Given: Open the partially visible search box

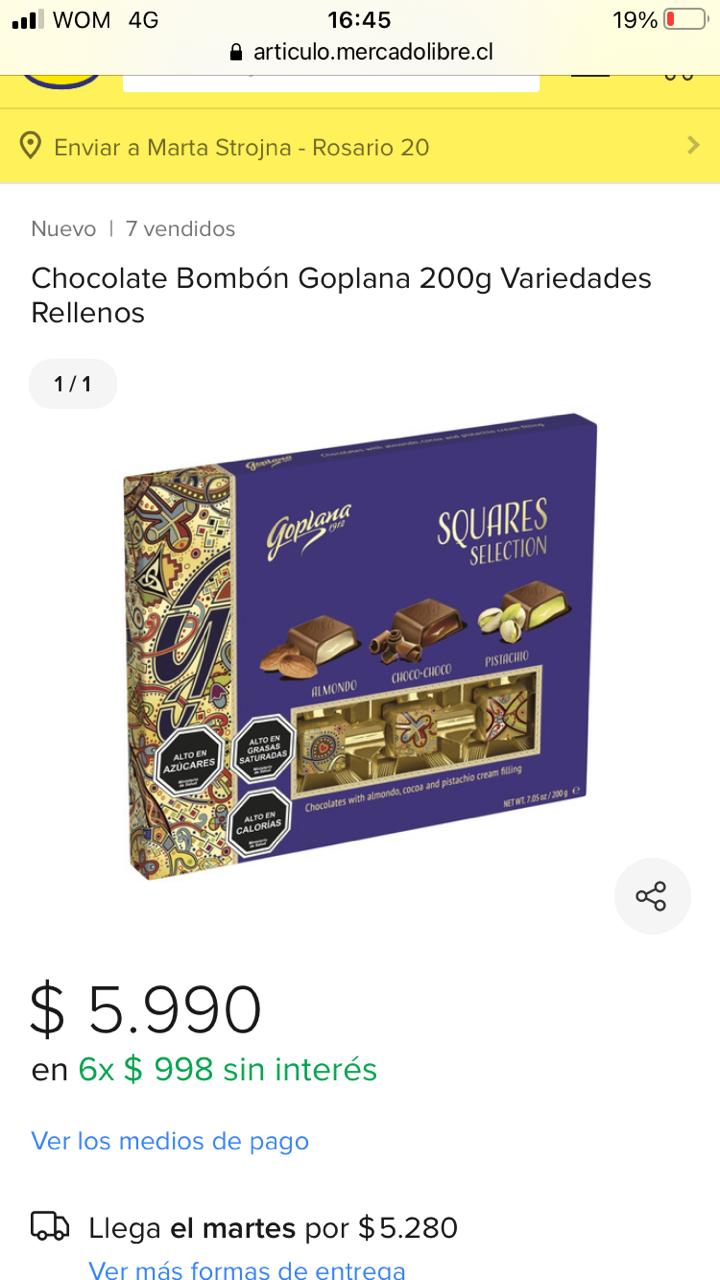Looking at the screenshot, I should [333, 82].
